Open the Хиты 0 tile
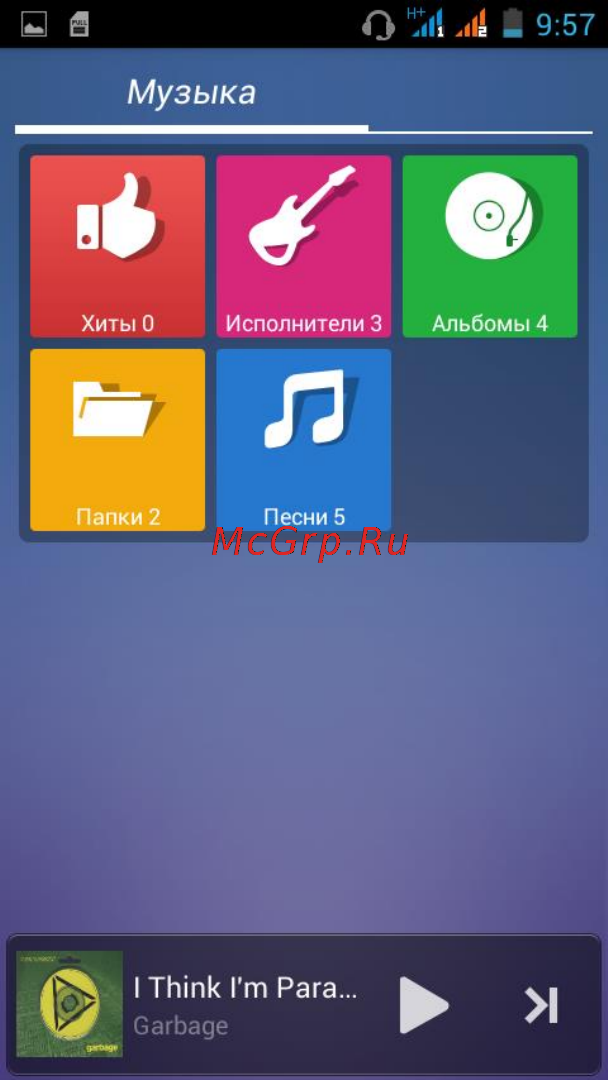This screenshot has width=608, height=1080. point(117,246)
